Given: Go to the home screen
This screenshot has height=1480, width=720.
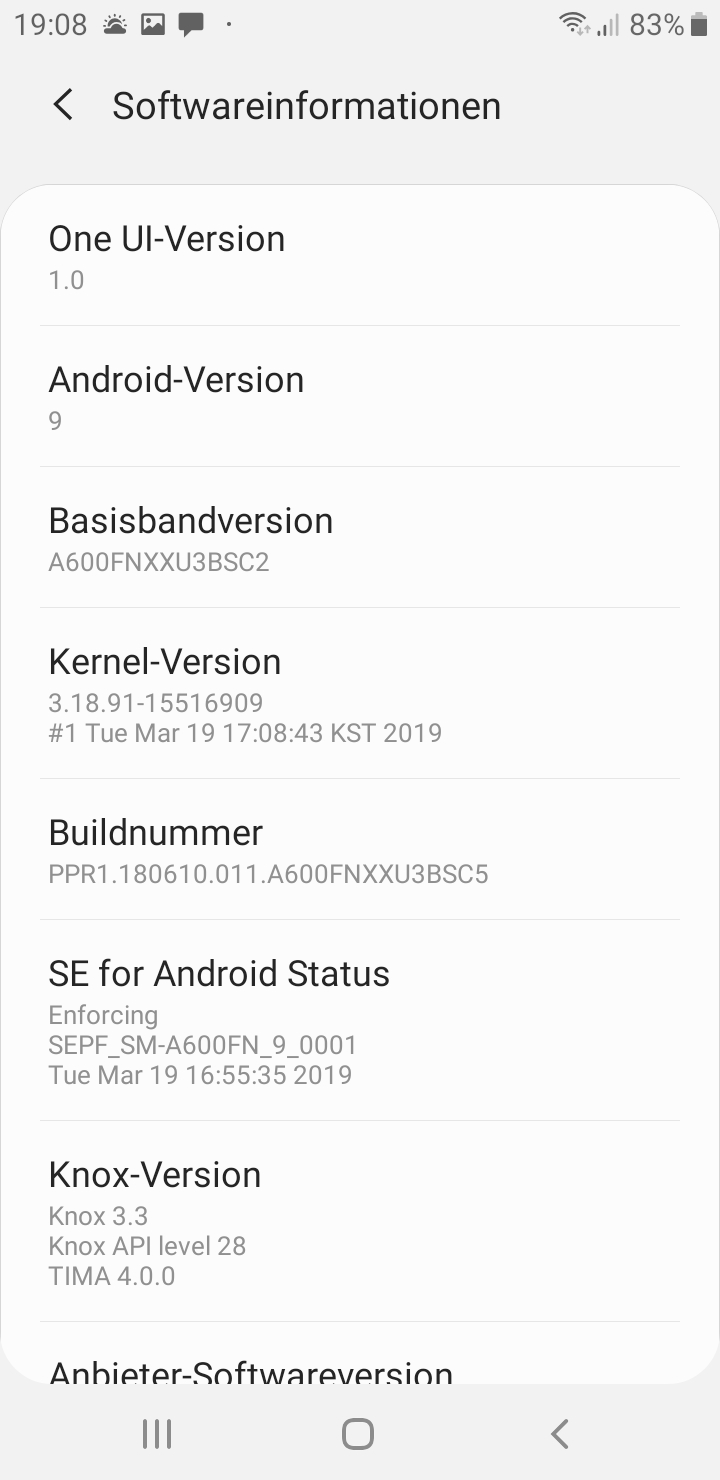Looking at the screenshot, I should [358, 1434].
